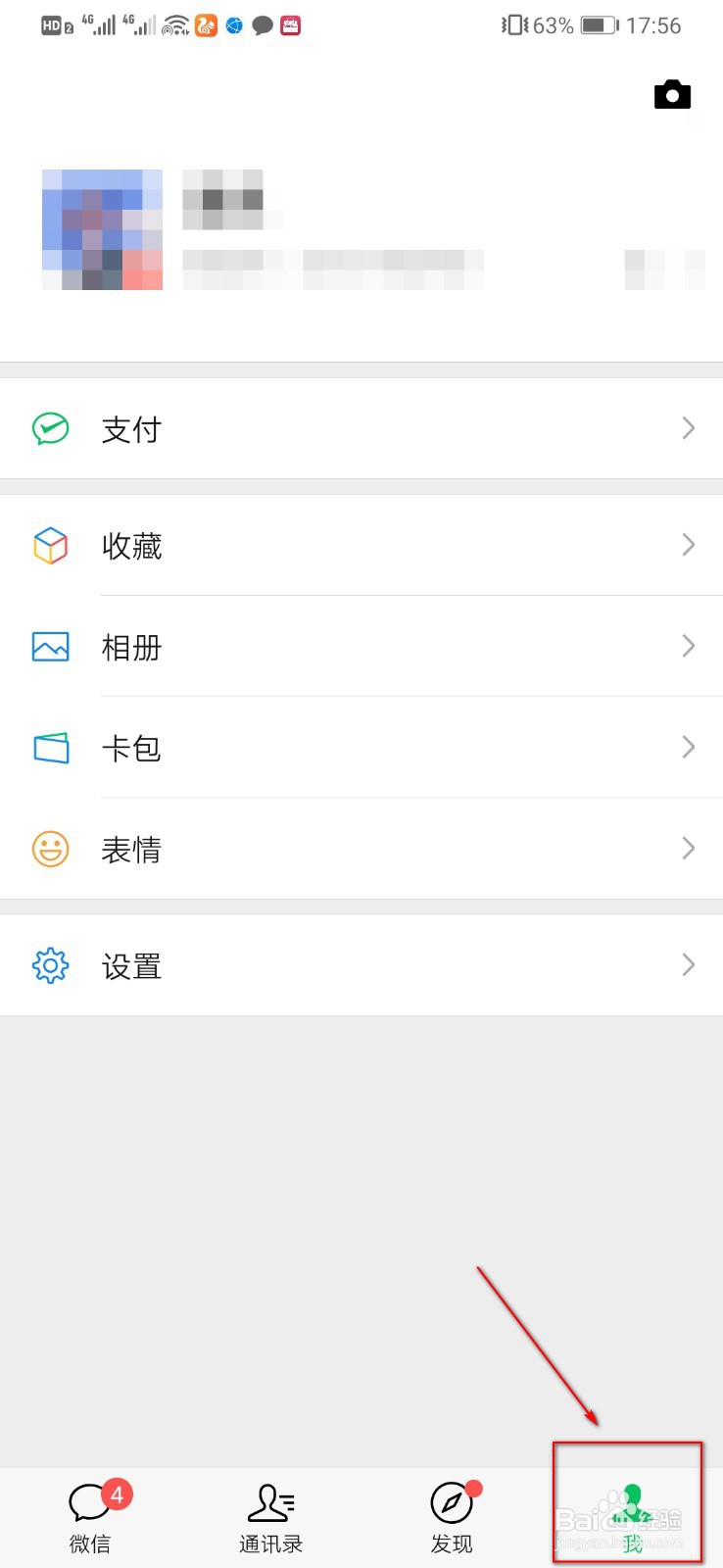This screenshot has height=1568, width=723.
Task: Expand the 收藏 row via its chevron
Action: coord(688,546)
